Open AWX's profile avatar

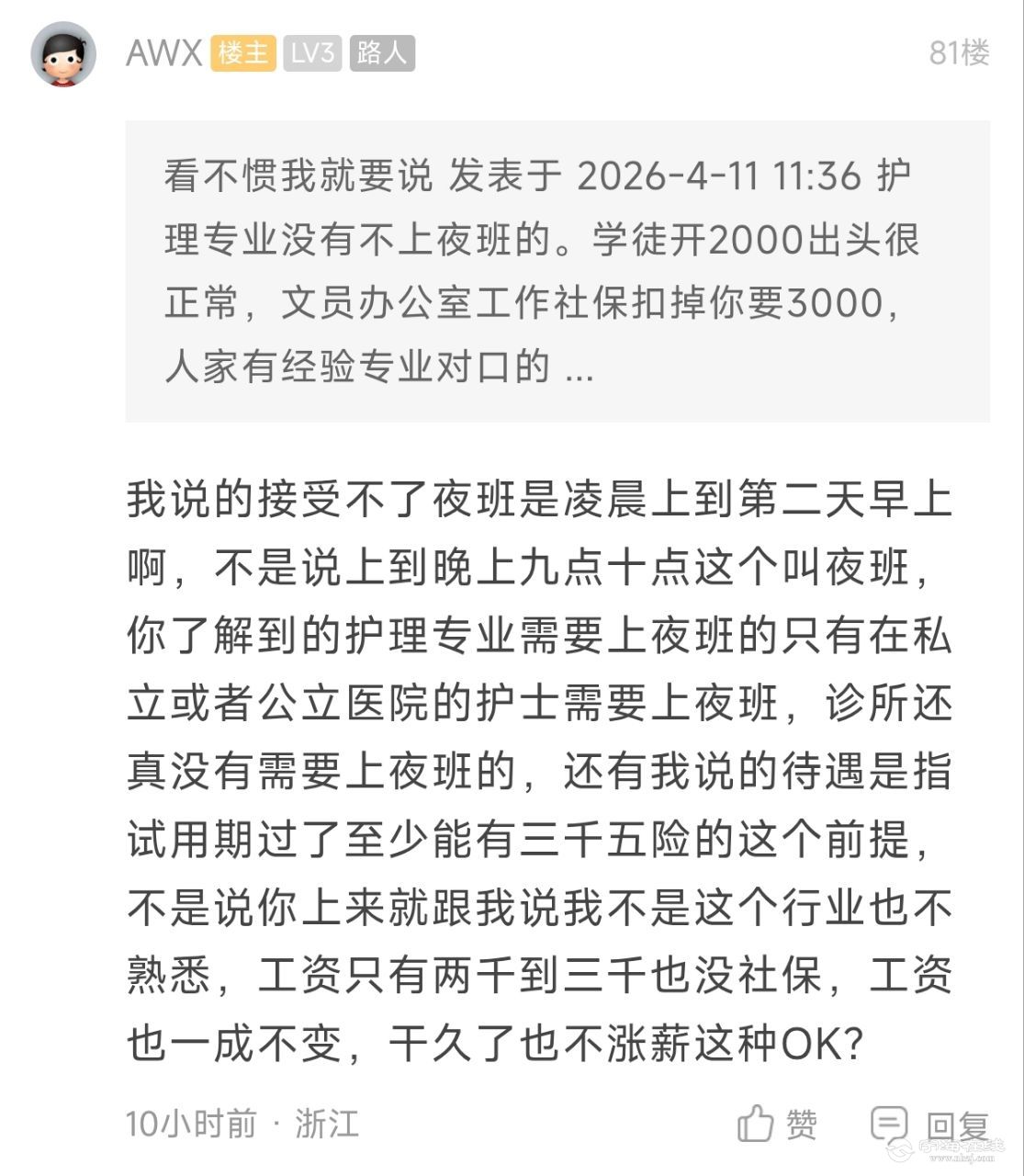[x=62, y=54]
